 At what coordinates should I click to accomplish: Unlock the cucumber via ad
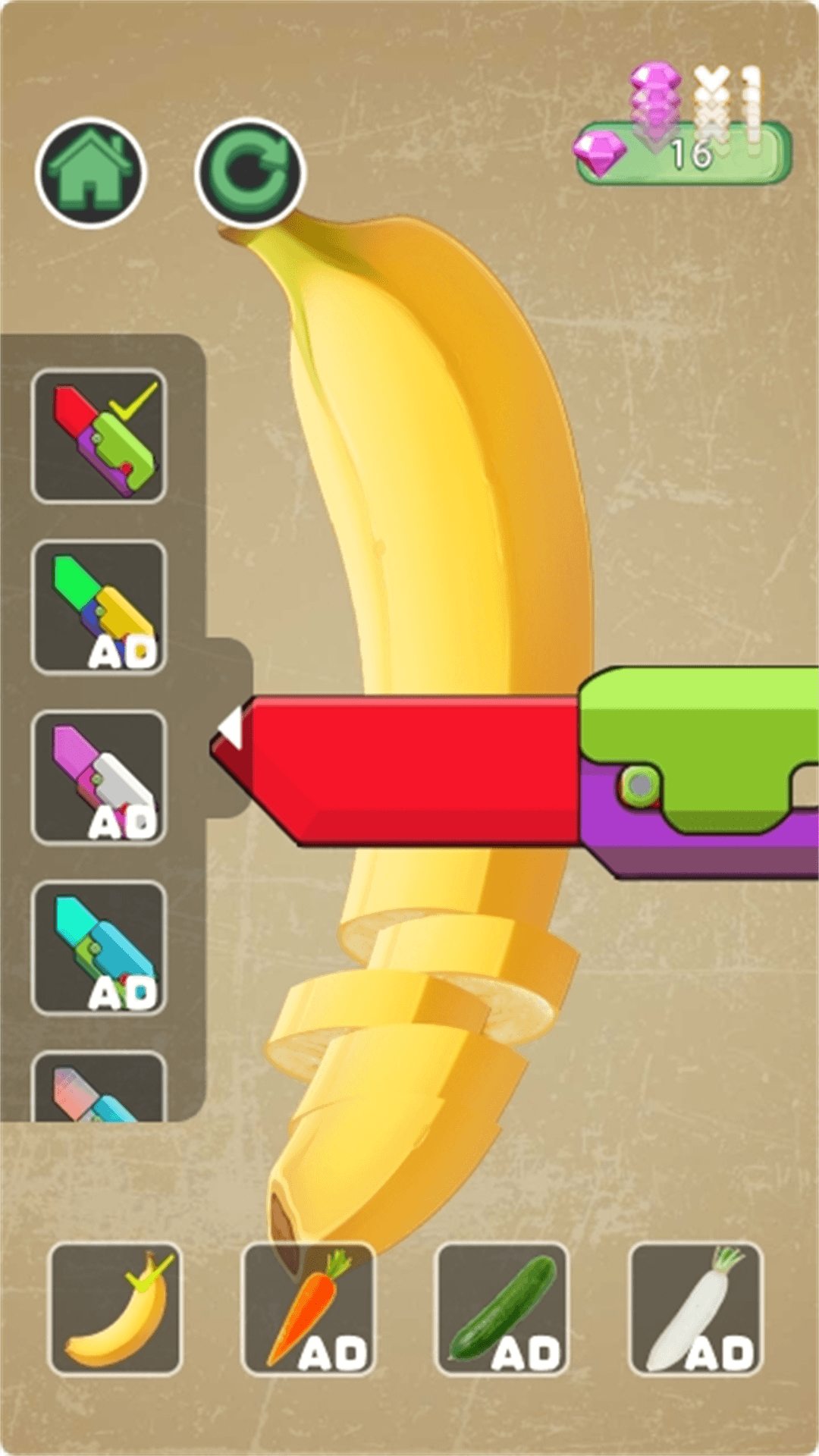click(x=502, y=1310)
